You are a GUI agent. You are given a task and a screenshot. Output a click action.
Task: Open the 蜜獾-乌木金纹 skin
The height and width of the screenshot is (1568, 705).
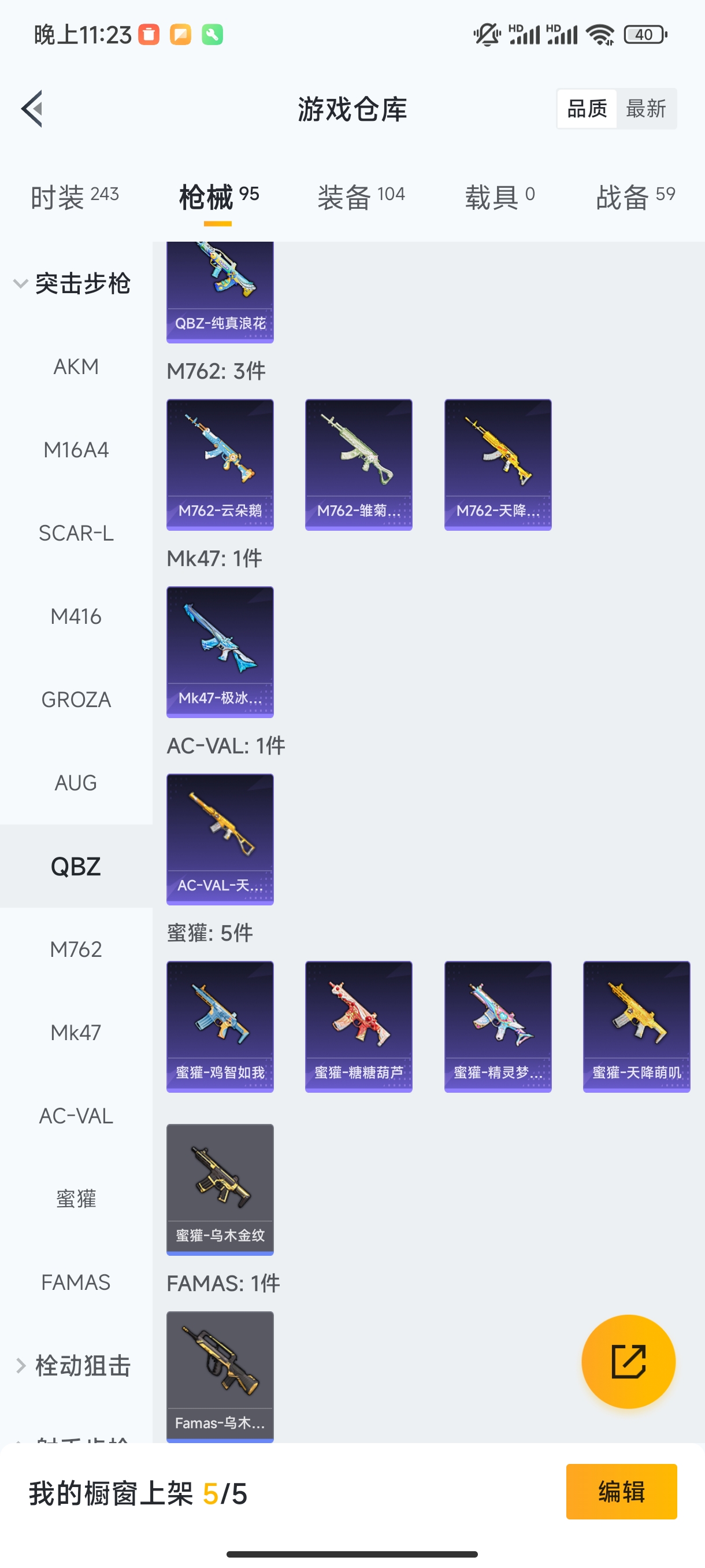point(220,1189)
